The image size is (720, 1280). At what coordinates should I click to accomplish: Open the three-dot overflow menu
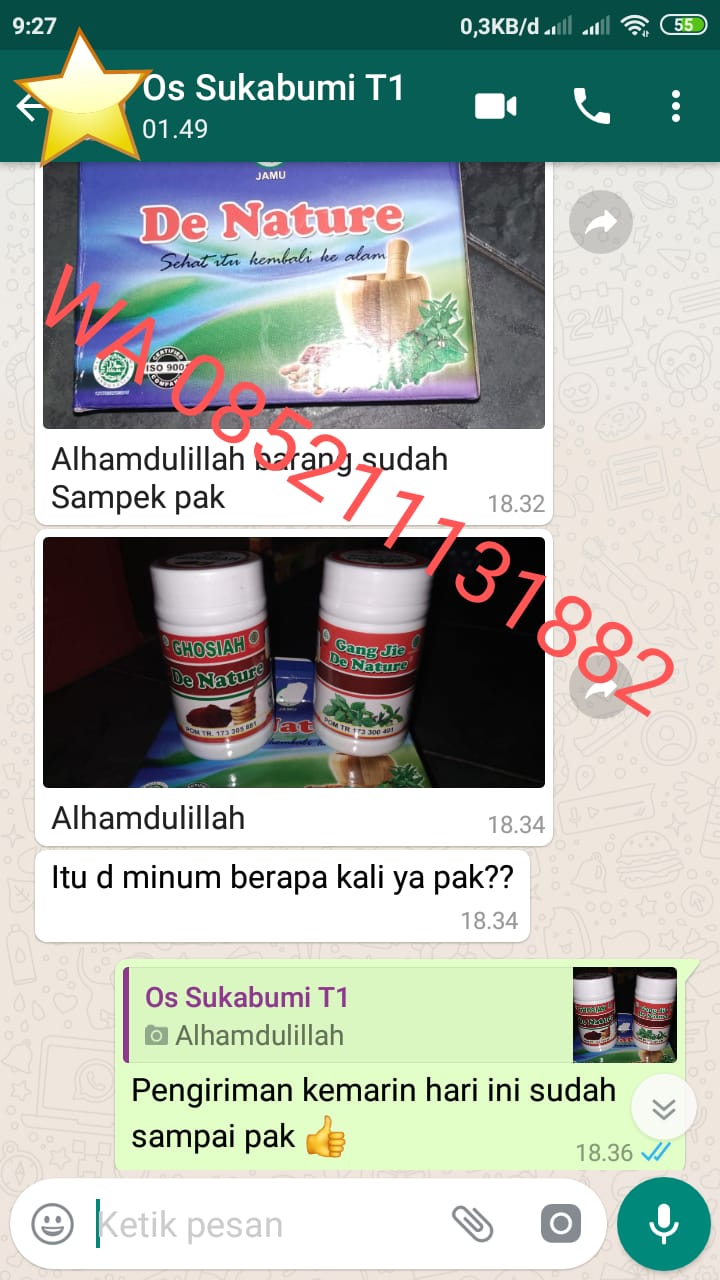point(677,106)
